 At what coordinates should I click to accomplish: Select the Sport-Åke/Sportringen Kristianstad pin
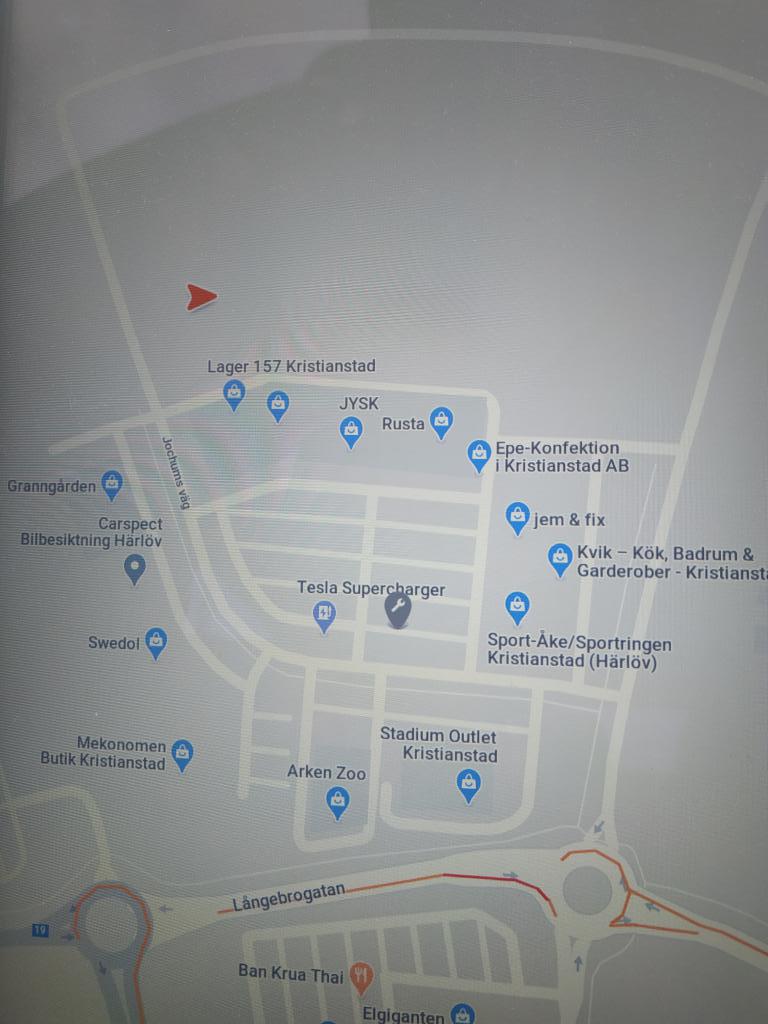click(x=517, y=604)
